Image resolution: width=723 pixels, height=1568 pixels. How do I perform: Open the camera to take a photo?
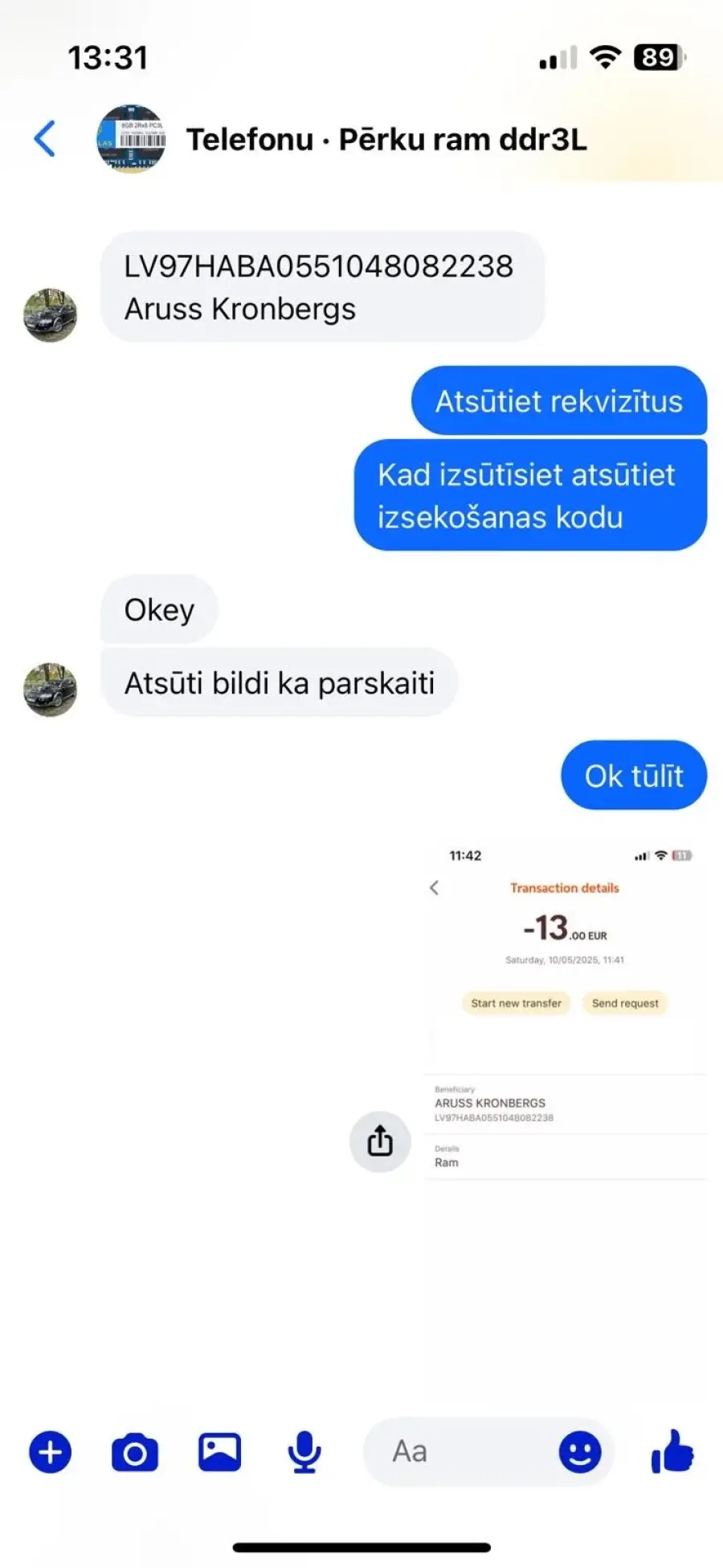coord(135,1452)
